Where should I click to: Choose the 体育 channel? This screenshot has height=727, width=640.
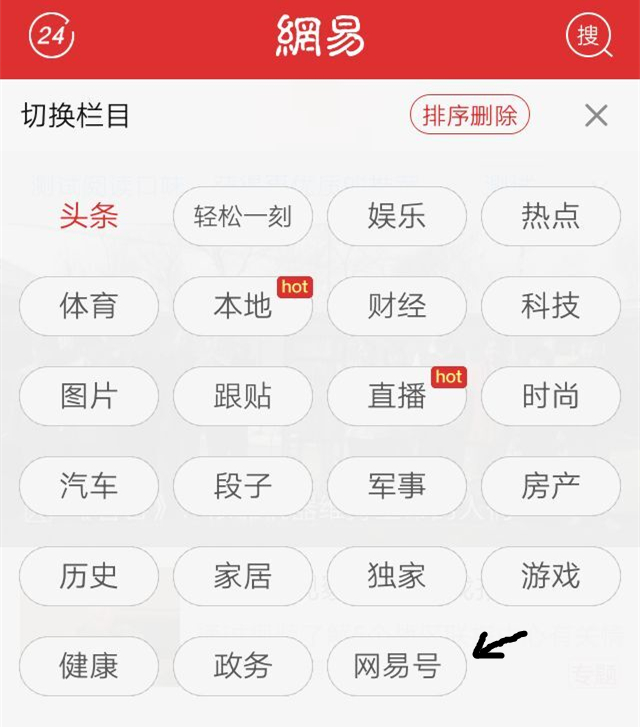click(89, 306)
